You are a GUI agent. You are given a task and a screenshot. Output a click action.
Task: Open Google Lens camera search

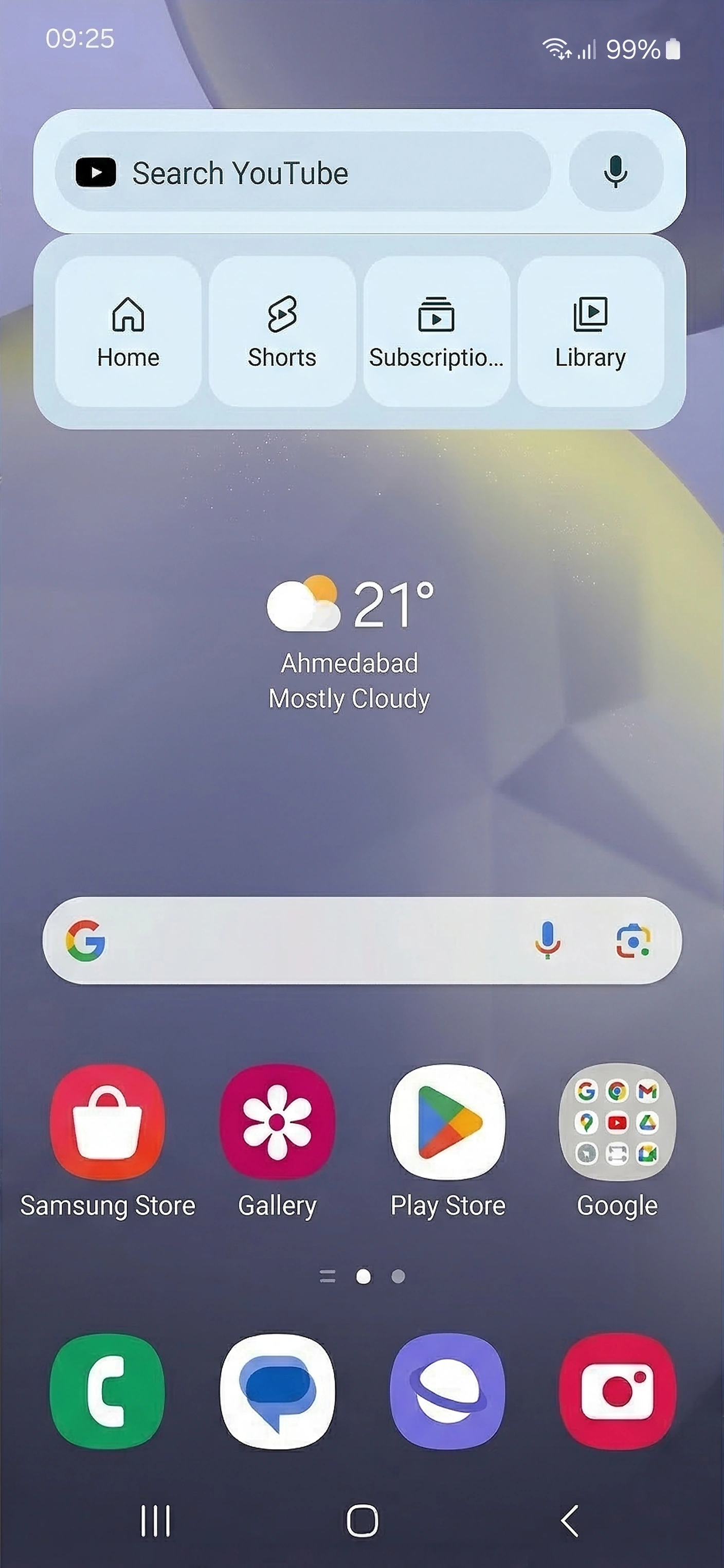633,940
